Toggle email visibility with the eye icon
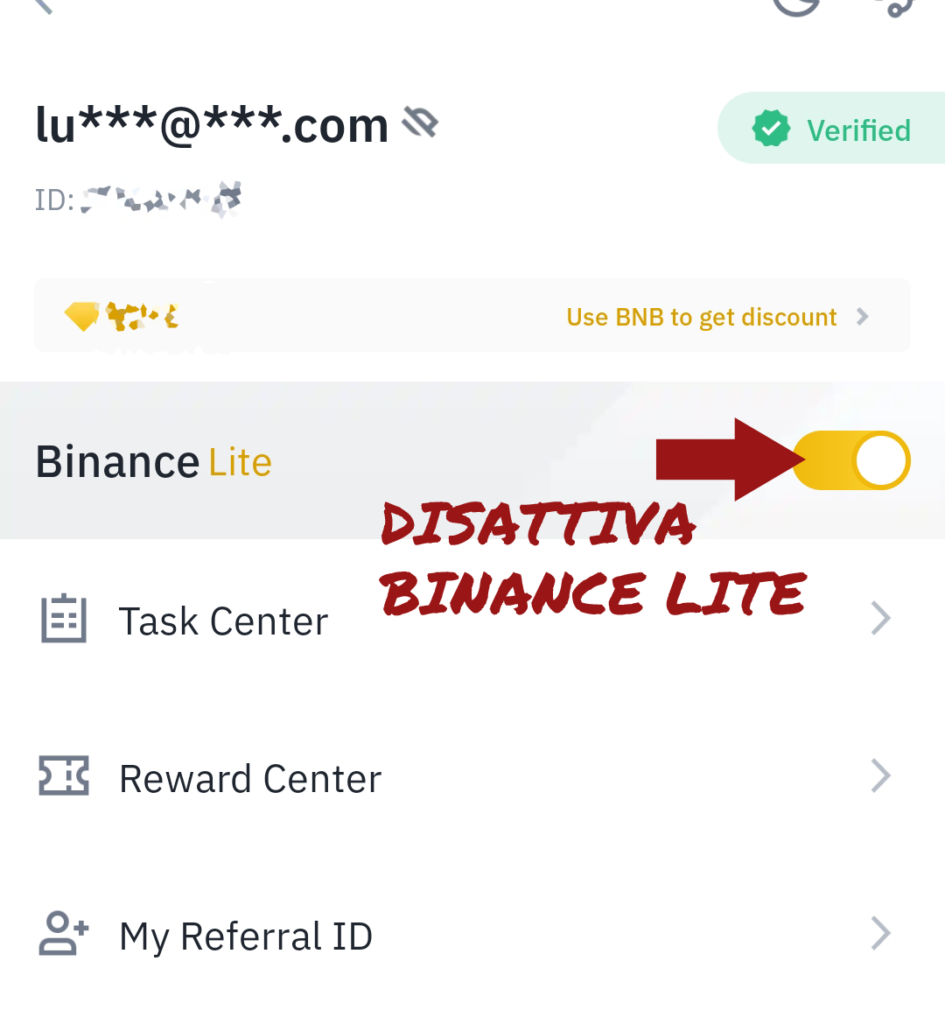The width and height of the screenshot is (945, 1024). click(420, 124)
